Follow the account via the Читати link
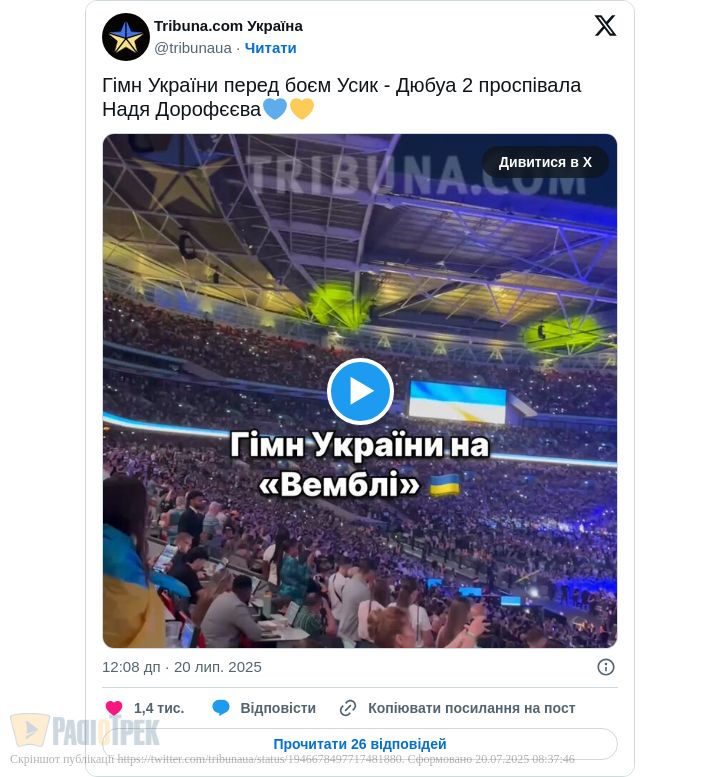Screen dimensions: 720x777 pyautogui.click(x=270, y=48)
